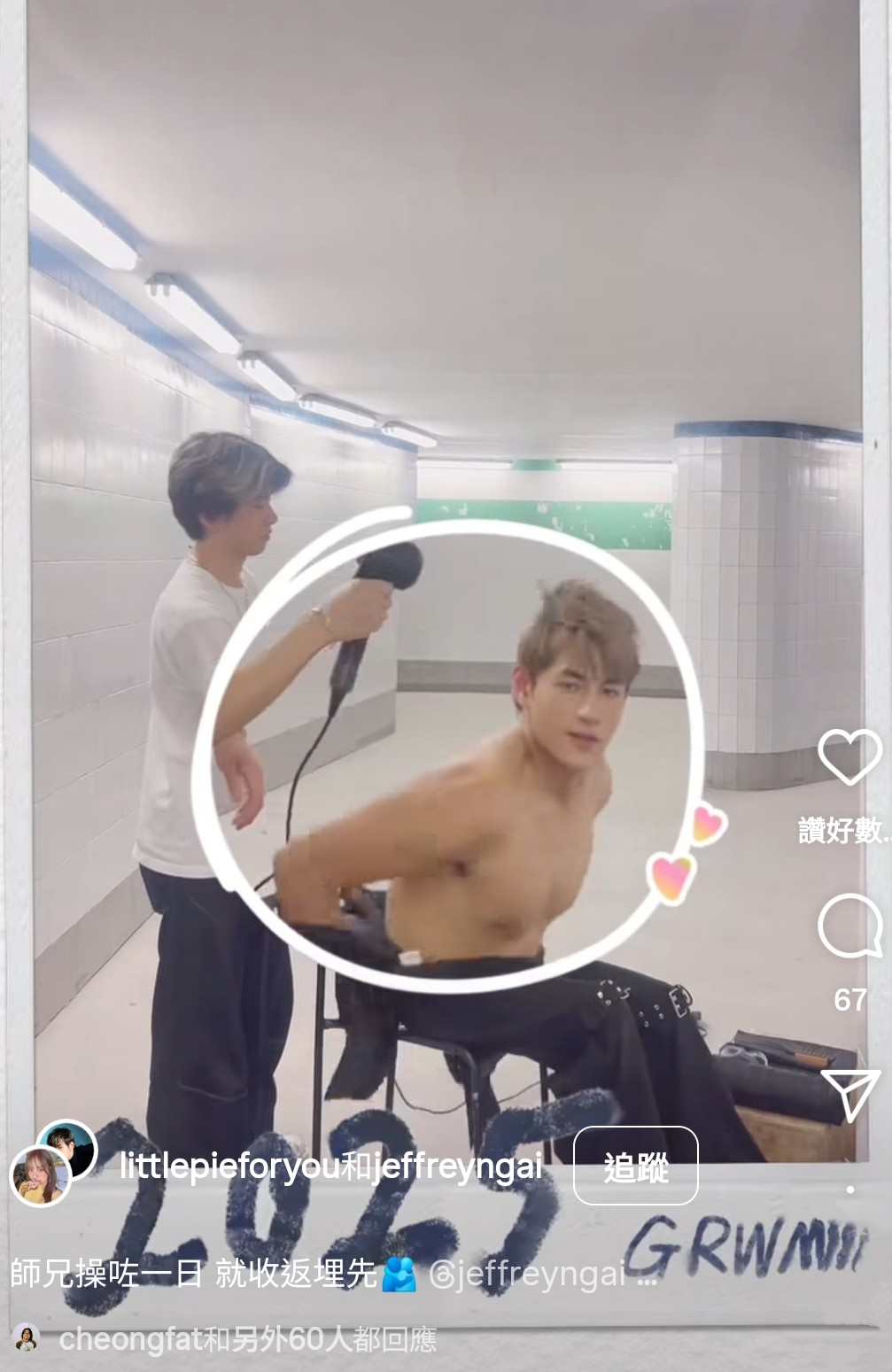Share this reel via paper plane icon

[849, 1095]
